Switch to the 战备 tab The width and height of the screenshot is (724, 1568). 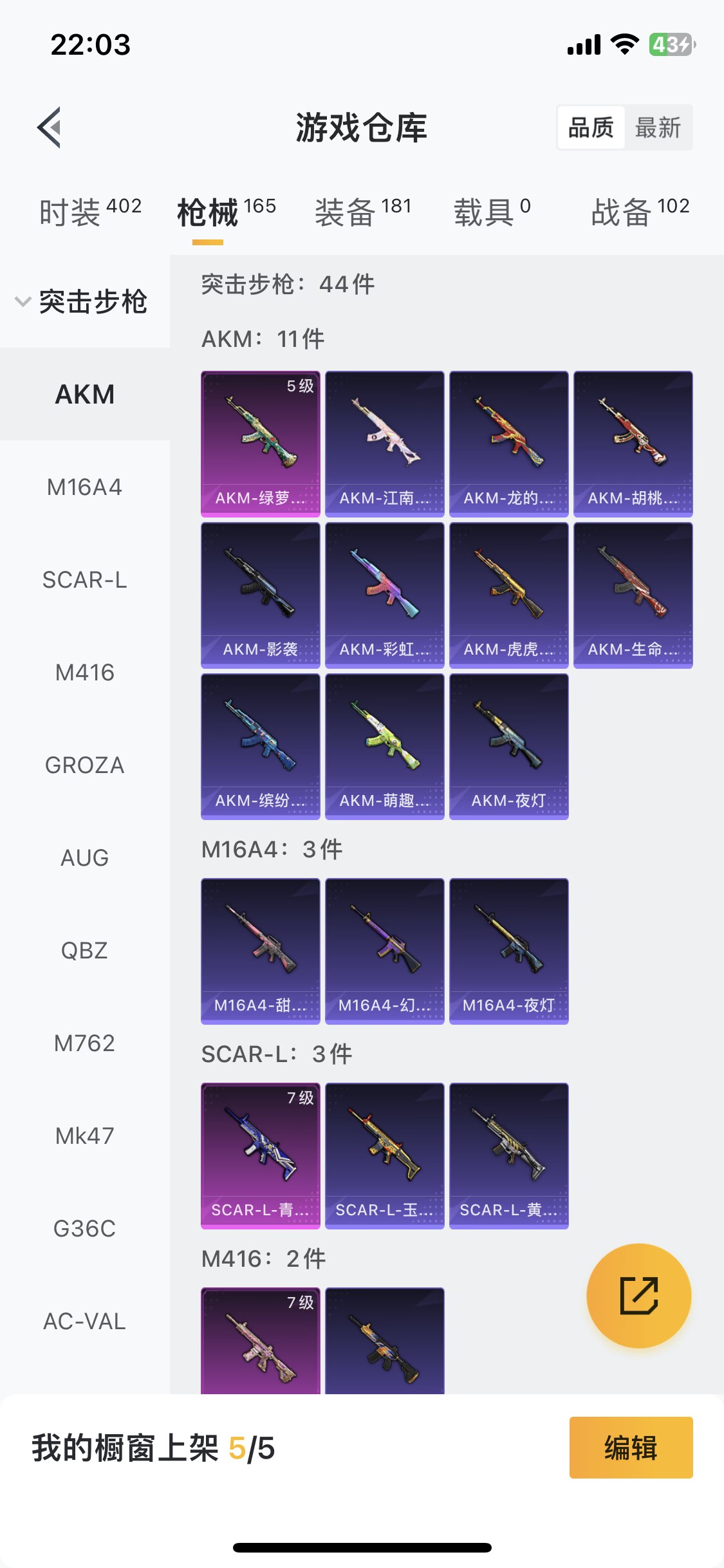tap(640, 212)
